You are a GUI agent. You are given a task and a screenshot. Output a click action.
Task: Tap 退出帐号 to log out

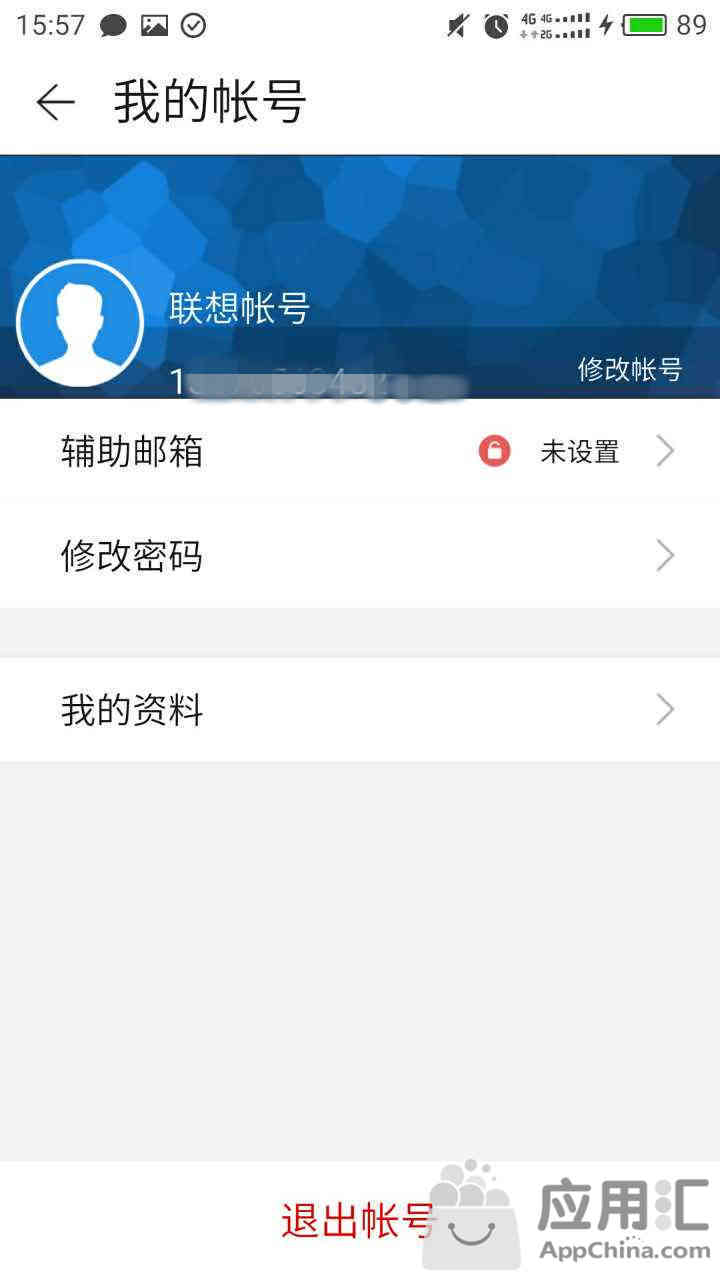coord(360,1221)
